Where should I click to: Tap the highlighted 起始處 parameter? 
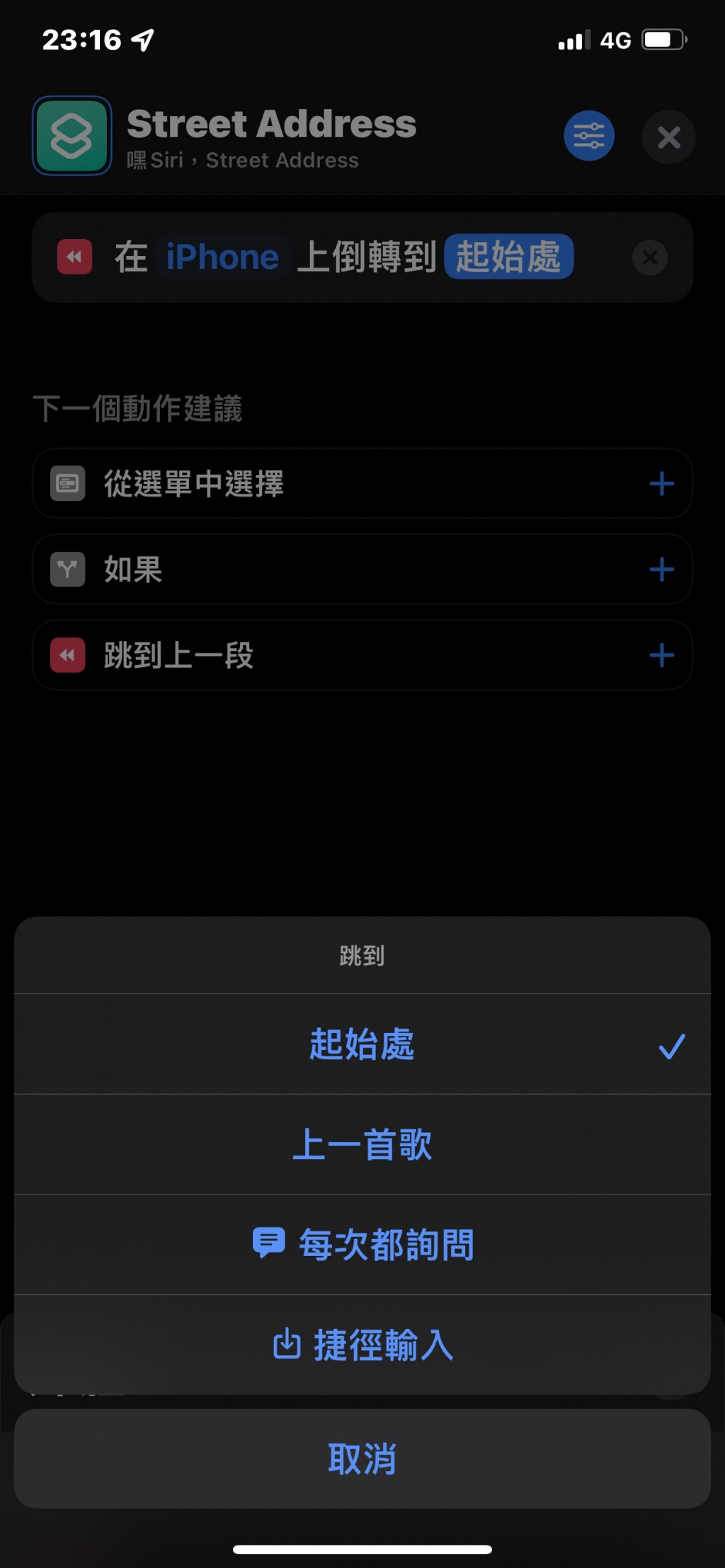[508, 257]
